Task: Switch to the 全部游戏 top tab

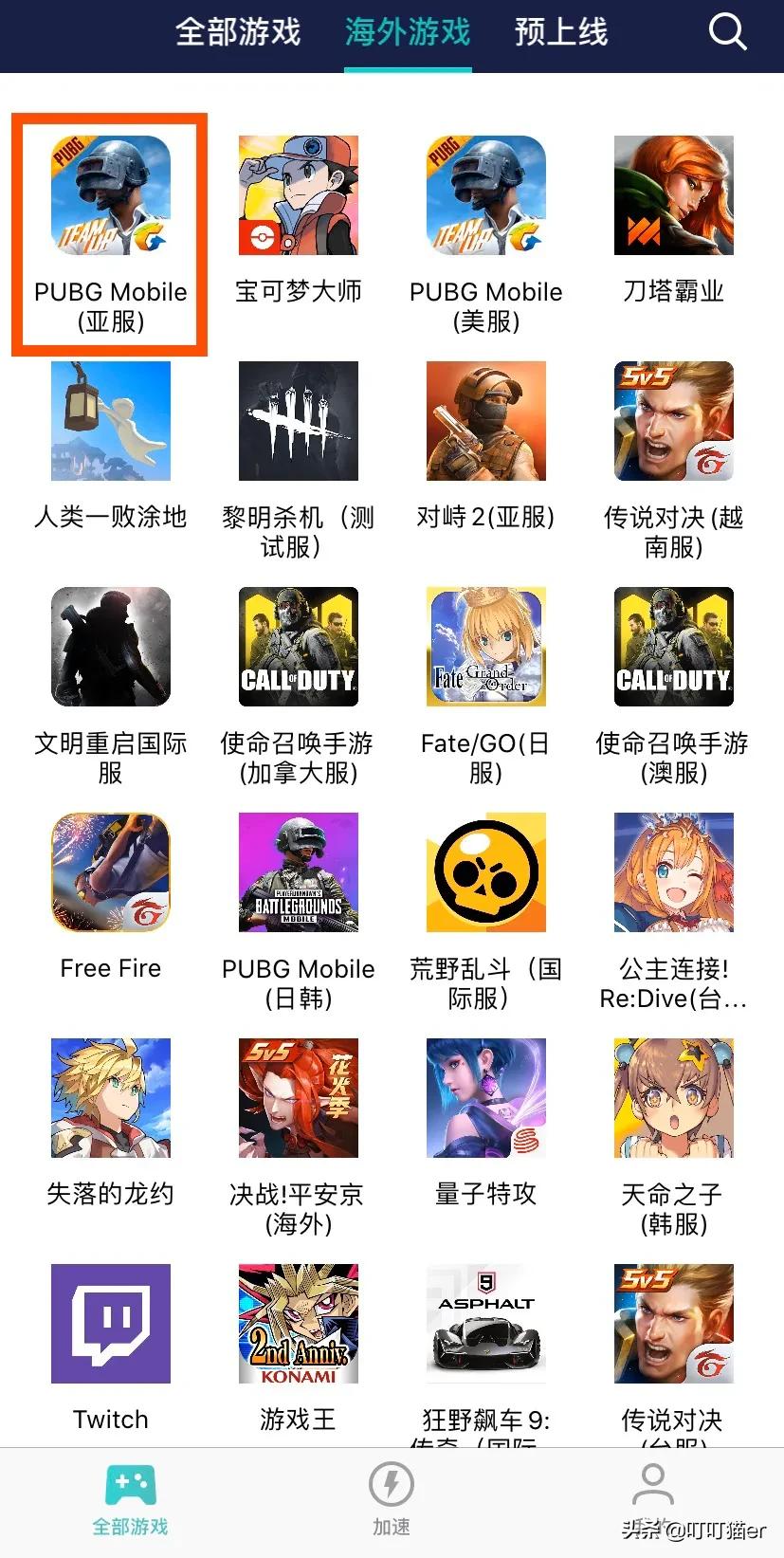Action: tap(237, 32)
